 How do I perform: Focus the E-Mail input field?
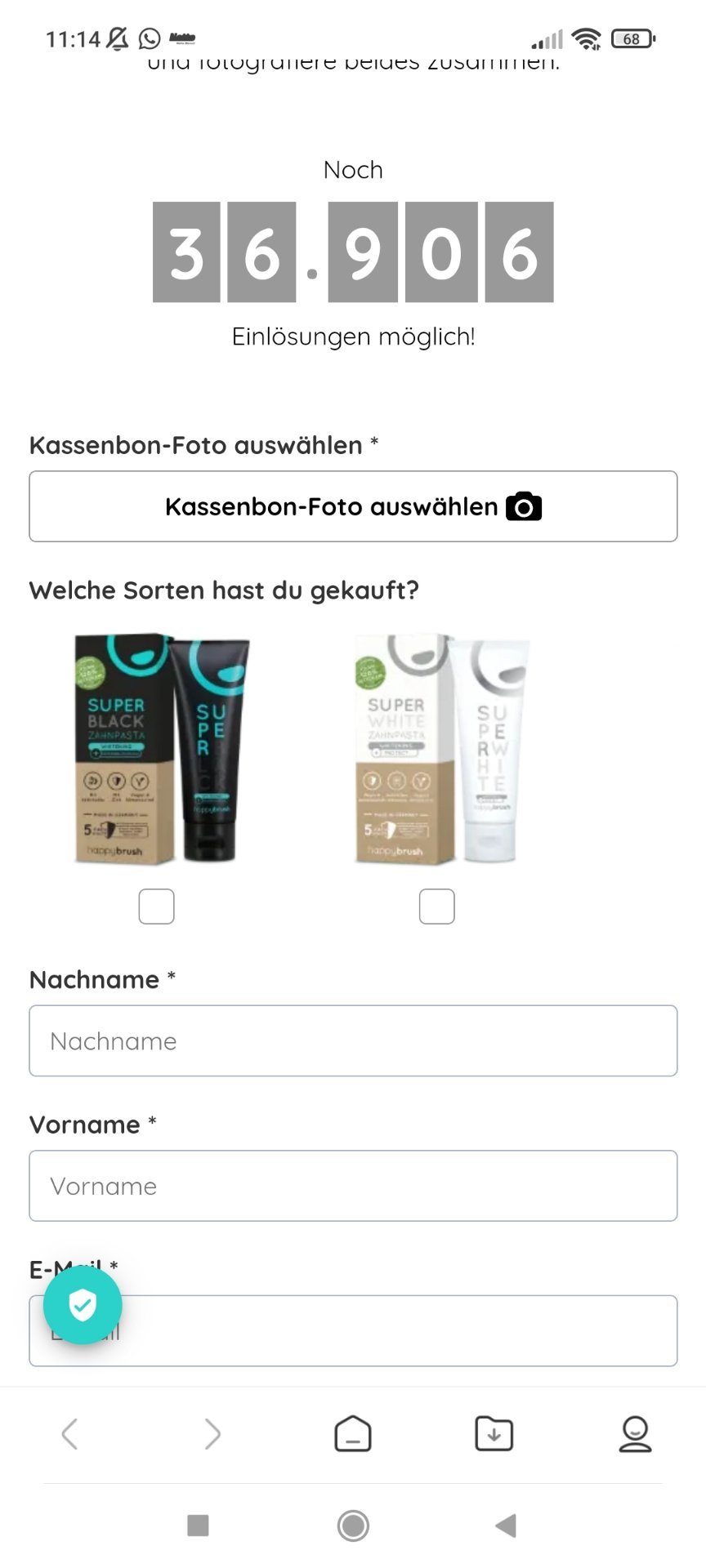(x=353, y=1330)
